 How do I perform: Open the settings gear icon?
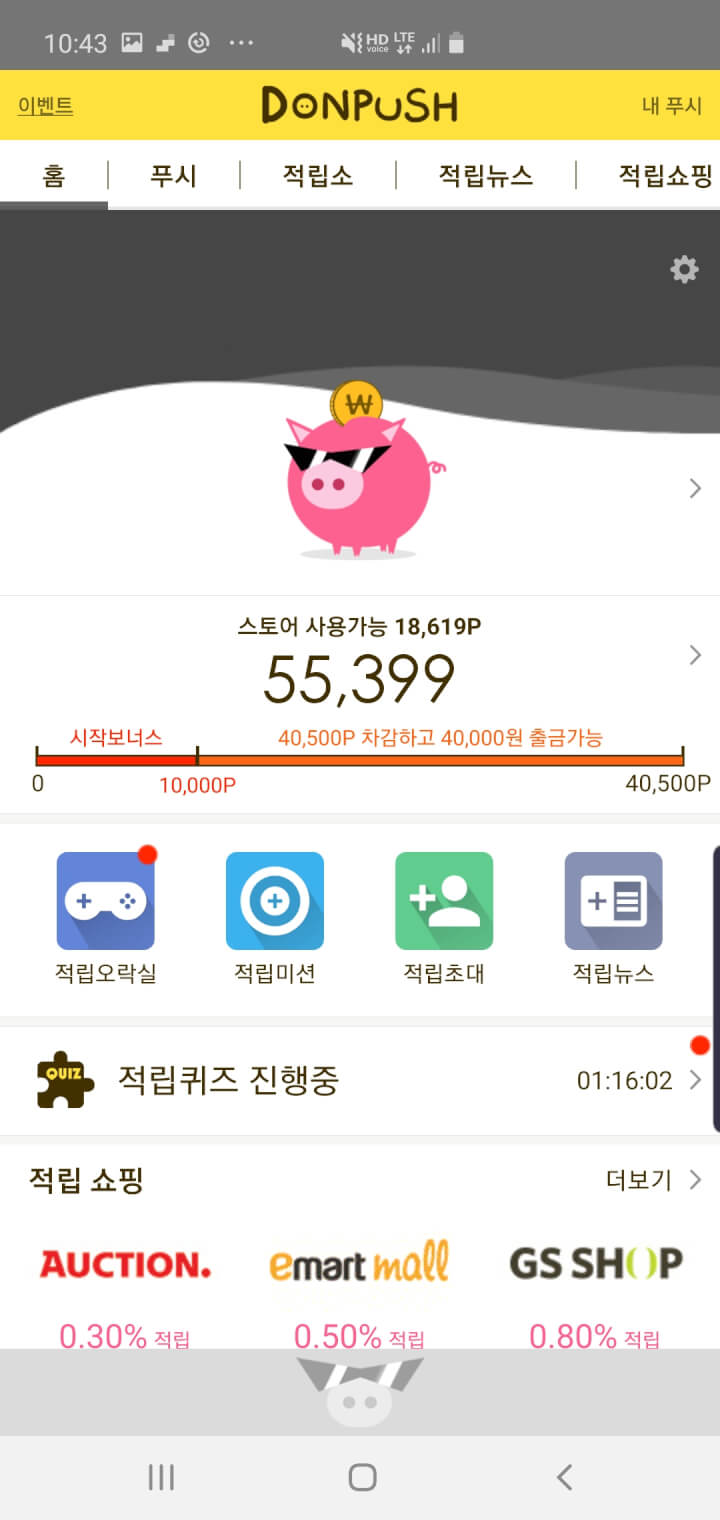pos(684,269)
